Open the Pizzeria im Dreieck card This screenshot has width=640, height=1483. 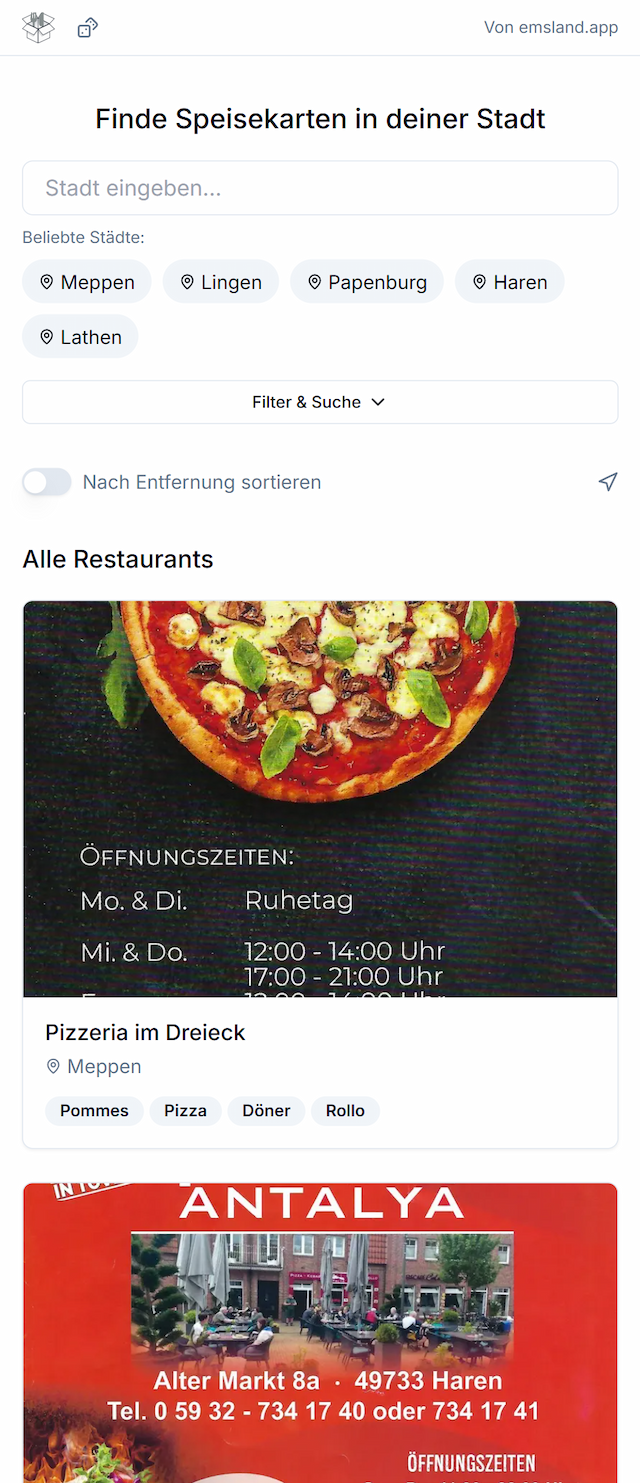[x=320, y=874]
